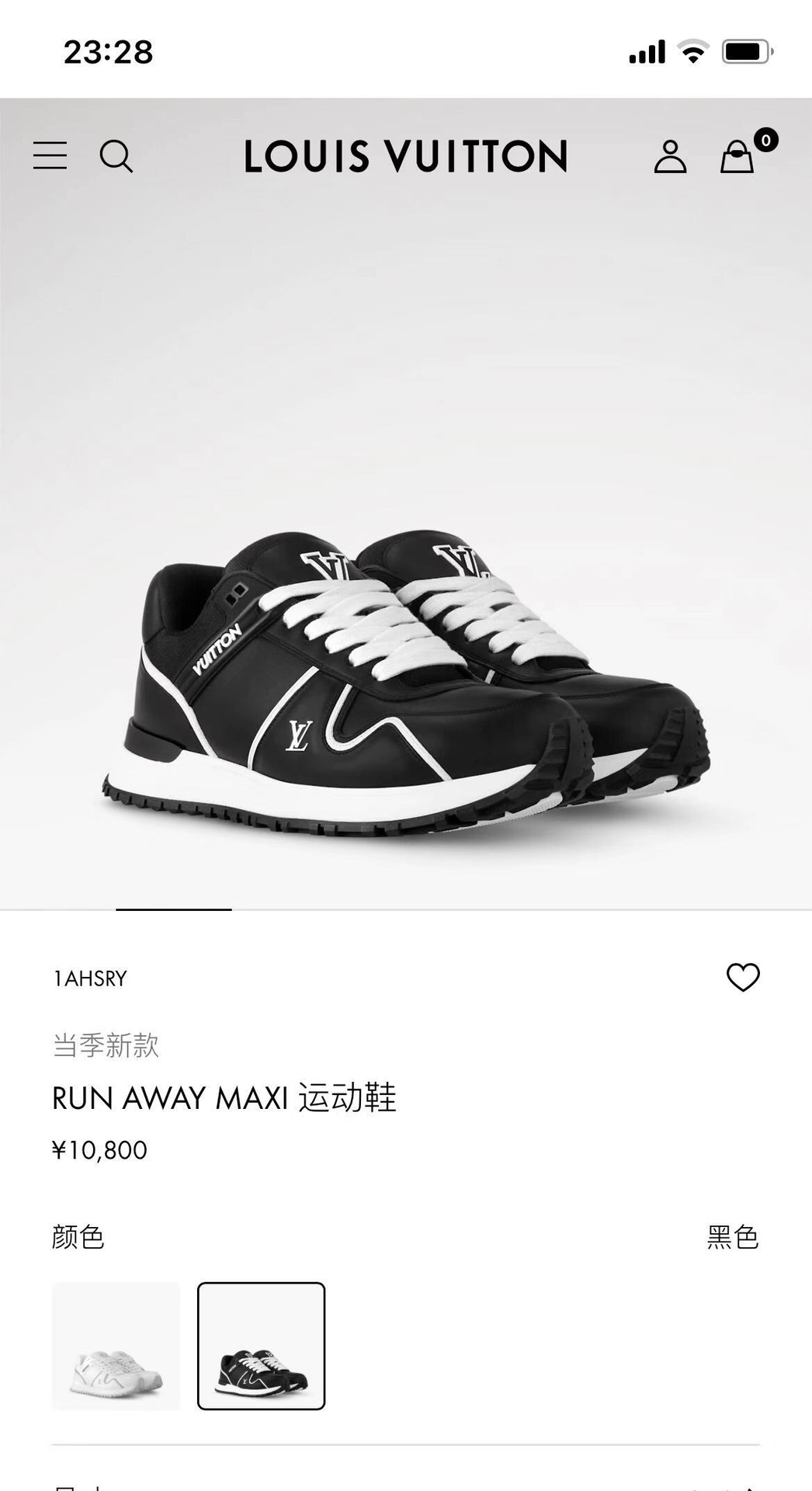The width and height of the screenshot is (812, 1491).
Task: Select the black sneaker color
Action: click(x=261, y=1346)
